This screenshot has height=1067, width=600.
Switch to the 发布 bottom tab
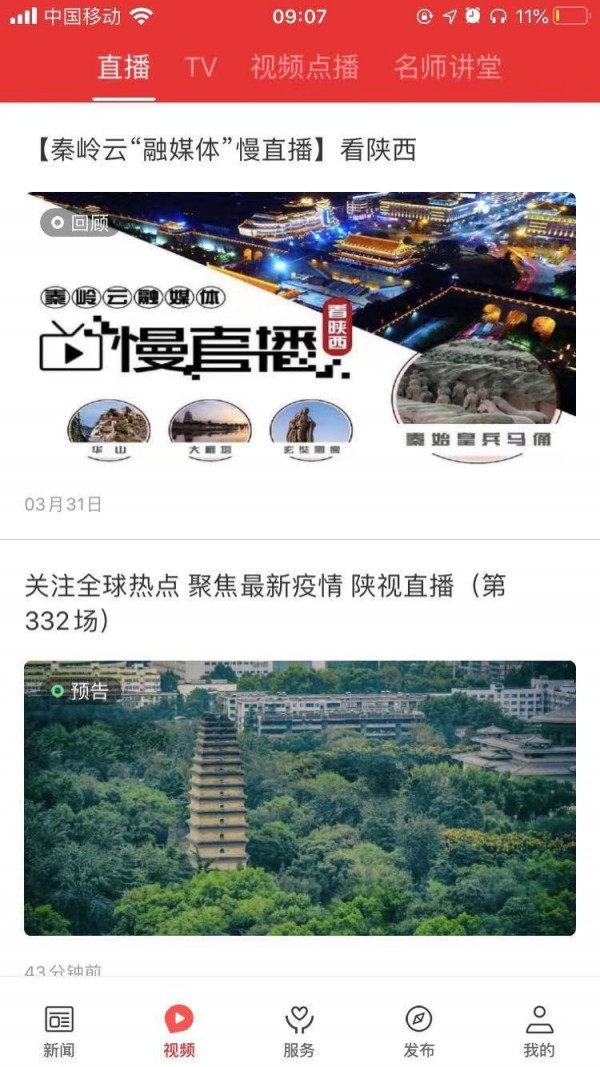coord(419,1030)
